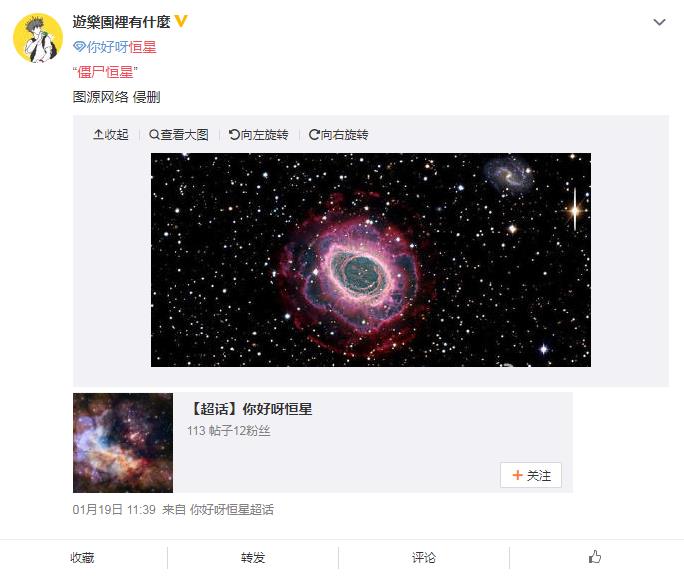
Task: Open the nebula photo
Action: pos(370,260)
